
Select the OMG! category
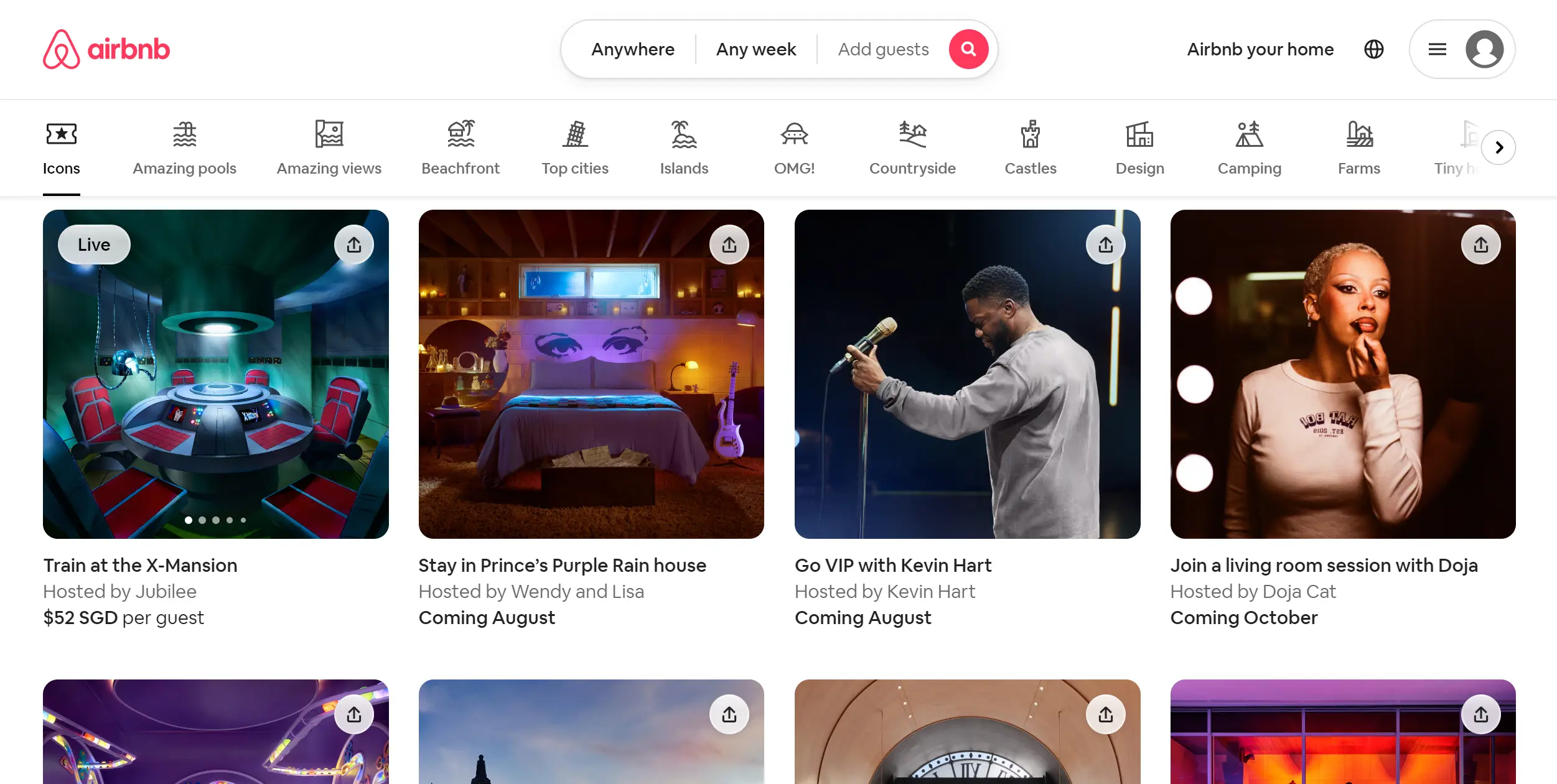[793, 149]
